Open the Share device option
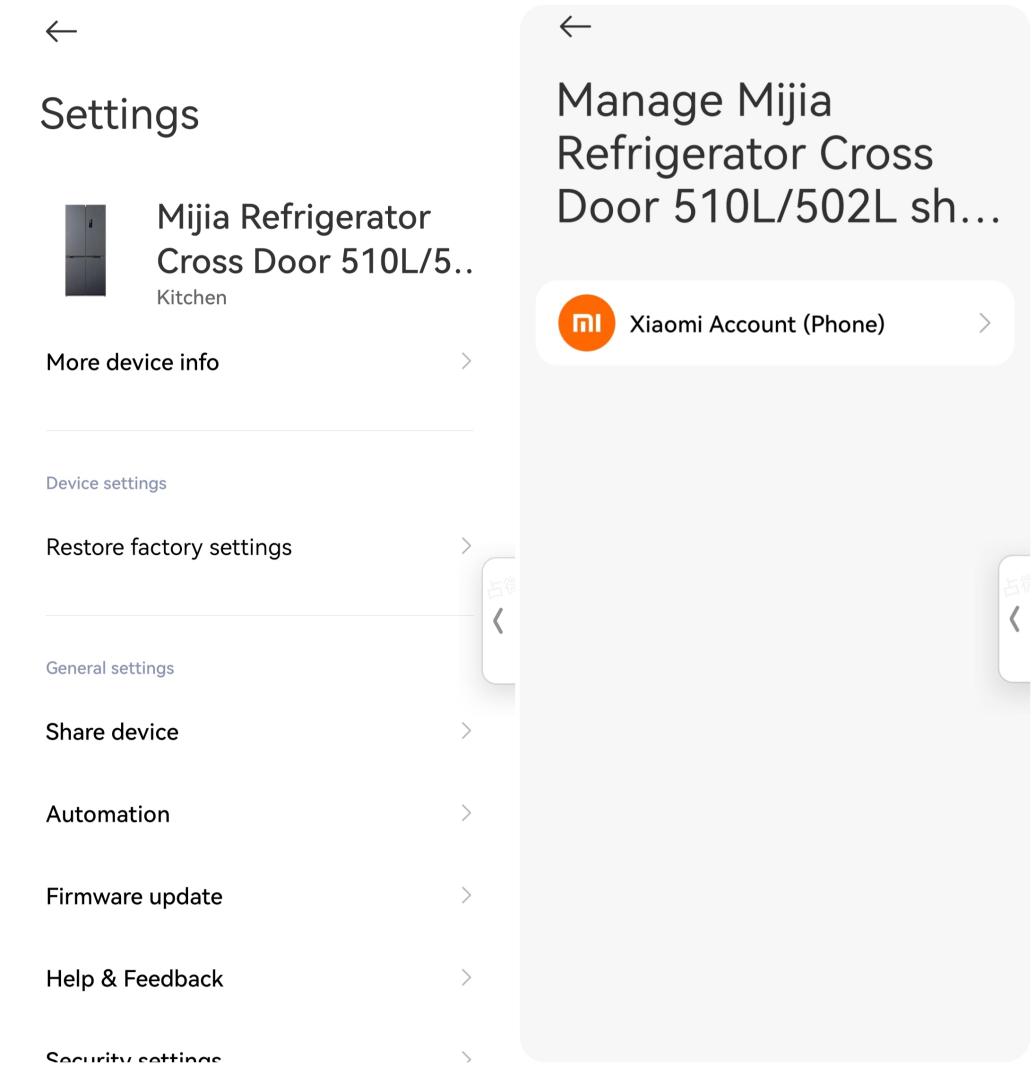1035x1067 pixels. pos(258,732)
